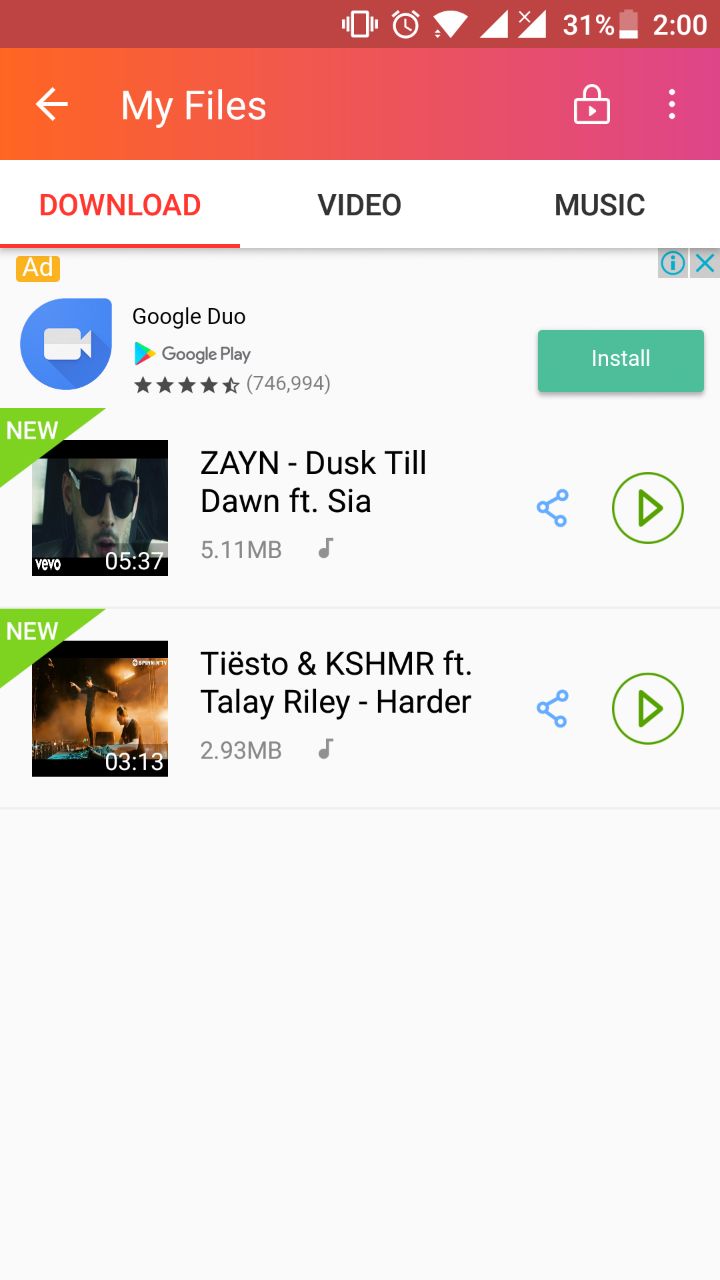The width and height of the screenshot is (720, 1280).
Task: Select the DOWNLOAD tab
Action: click(119, 204)
